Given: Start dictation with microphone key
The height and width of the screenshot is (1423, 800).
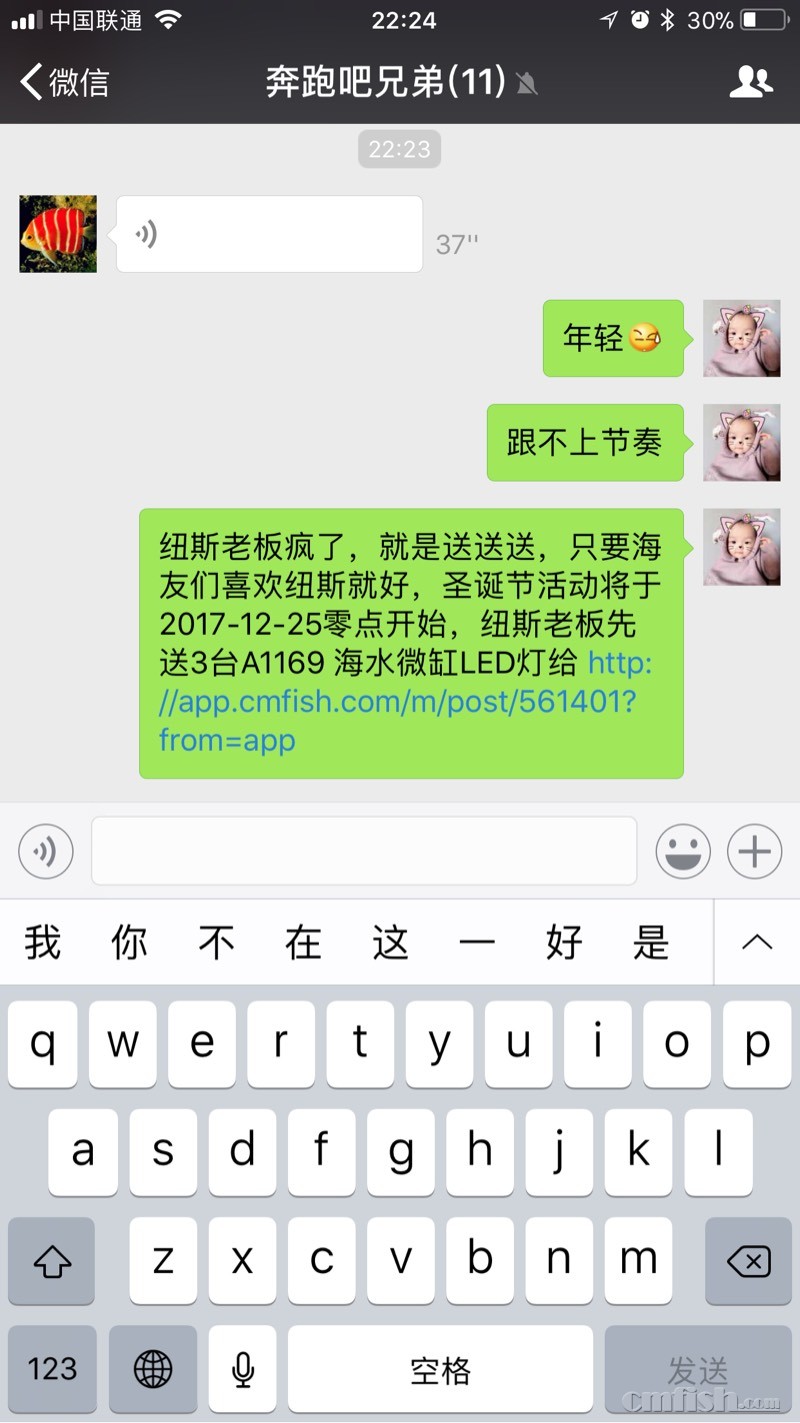Looking at the screenshot, I should click(242, 1368).
